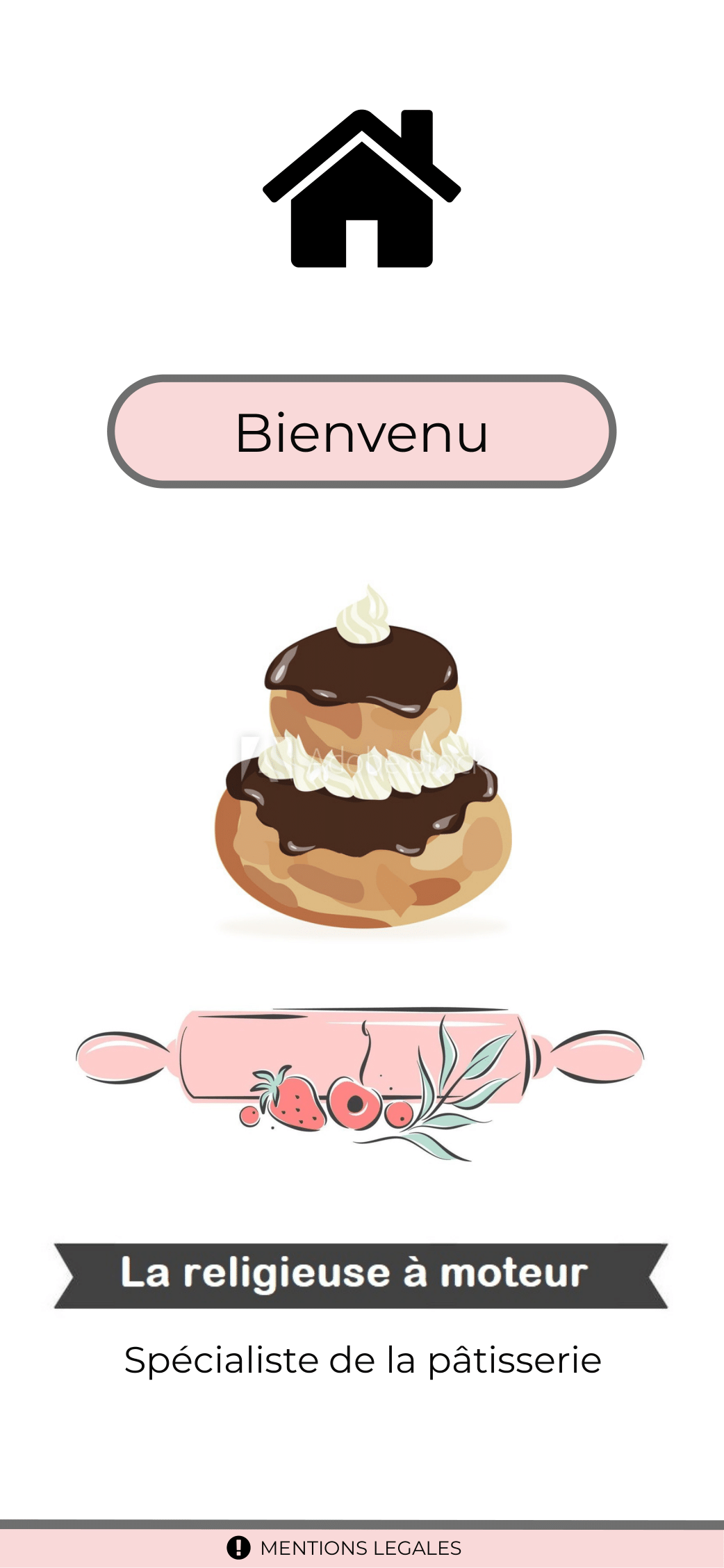Tap the home icon
The width and height of the screenshot is (724, 1568).
click(361, 189)
